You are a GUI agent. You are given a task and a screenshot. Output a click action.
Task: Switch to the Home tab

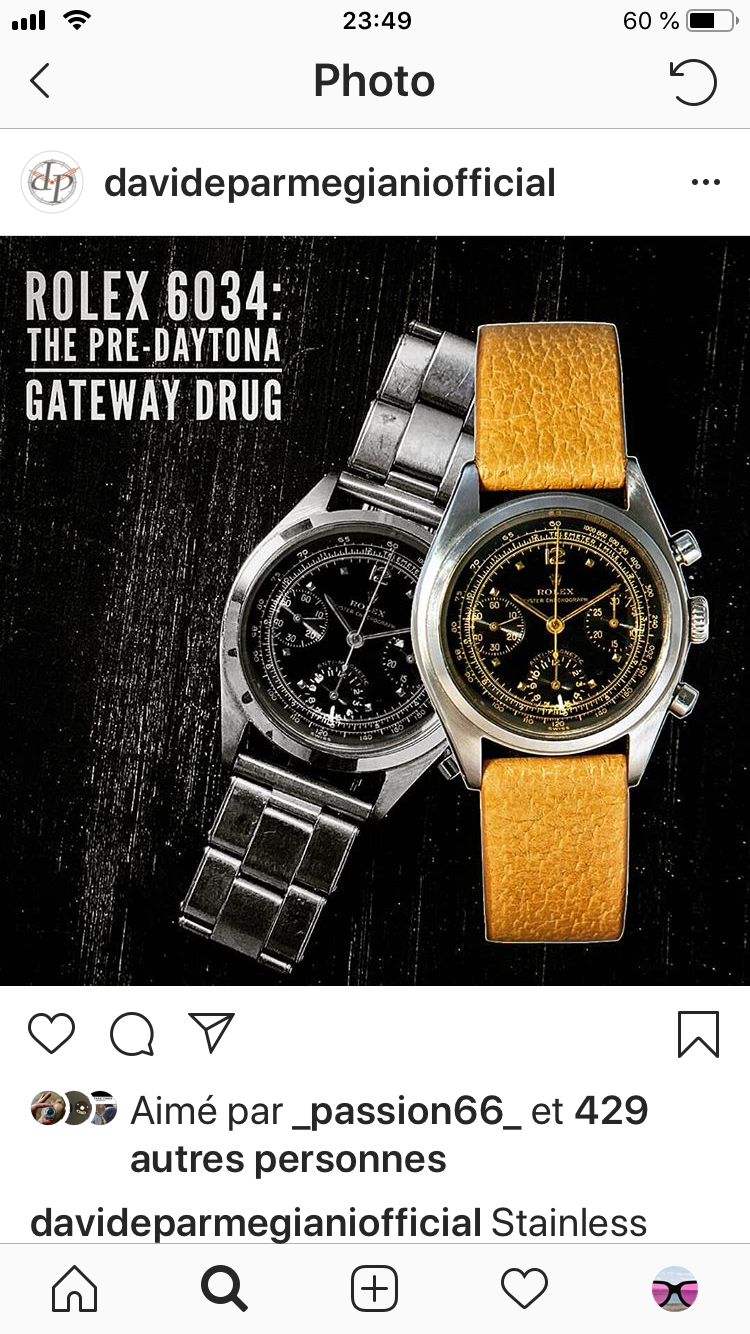point(75,1288)
